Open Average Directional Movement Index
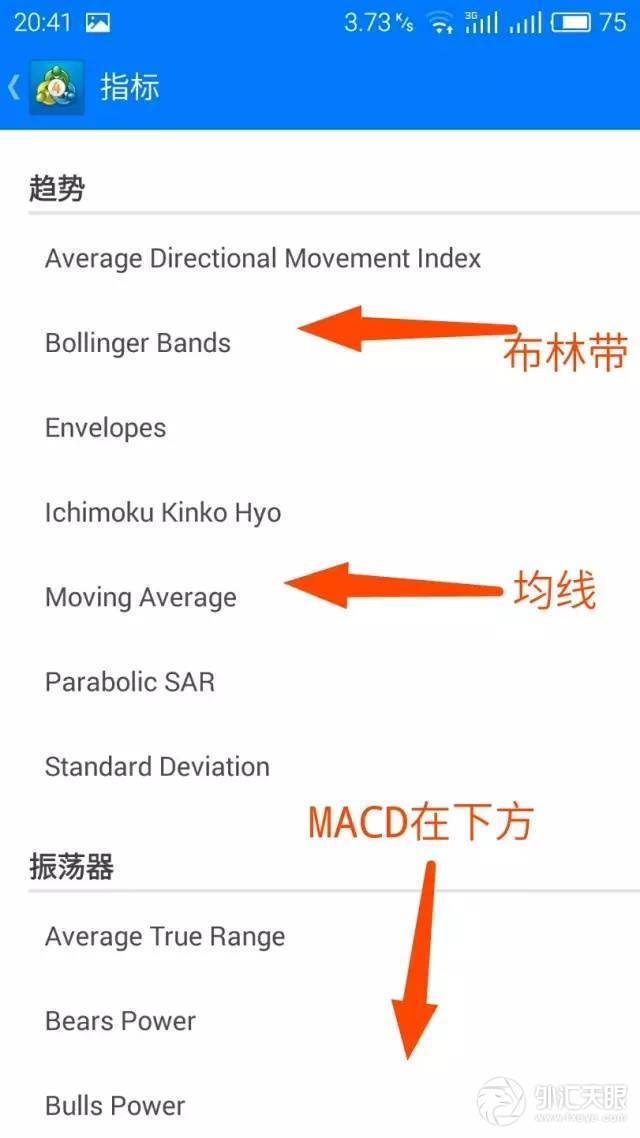Viewport: 640px width, 1138px height. tap(263, 258)
